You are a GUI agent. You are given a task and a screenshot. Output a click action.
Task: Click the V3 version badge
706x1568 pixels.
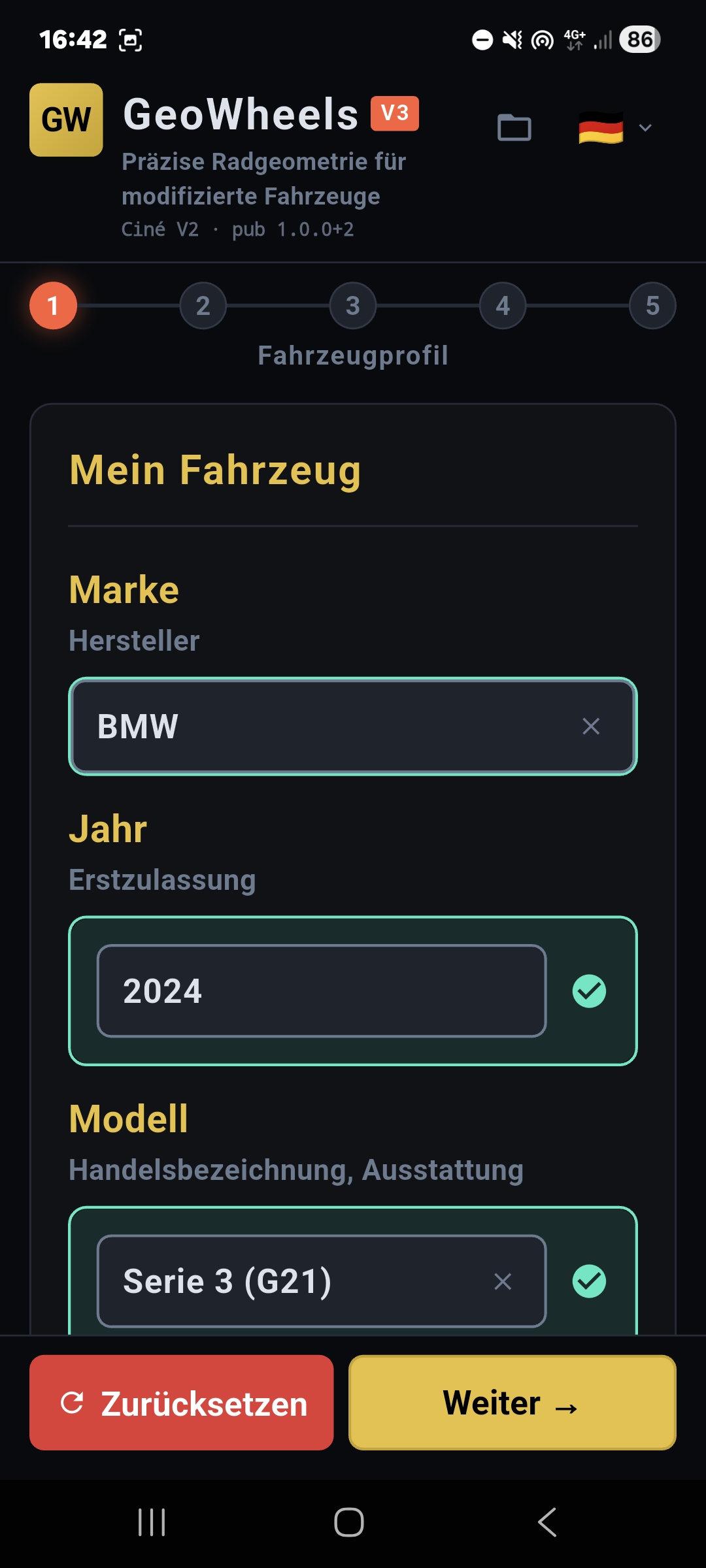click(x=394, y=114)
